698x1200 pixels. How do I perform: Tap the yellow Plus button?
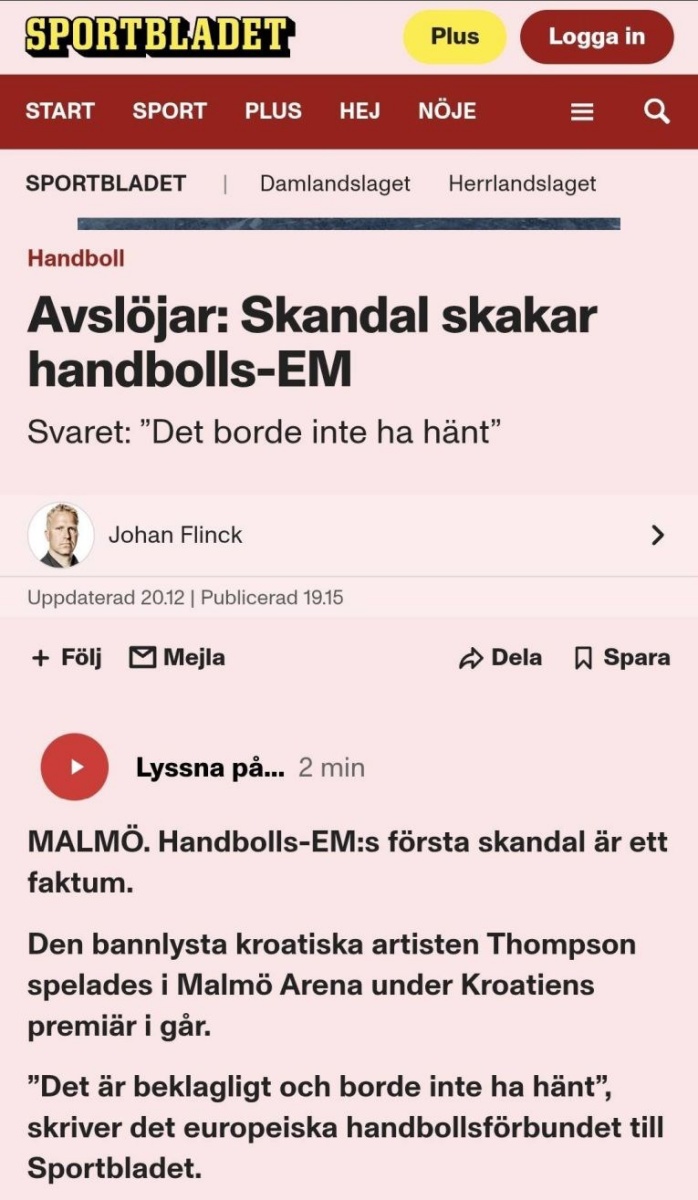[x=455, y=37]
